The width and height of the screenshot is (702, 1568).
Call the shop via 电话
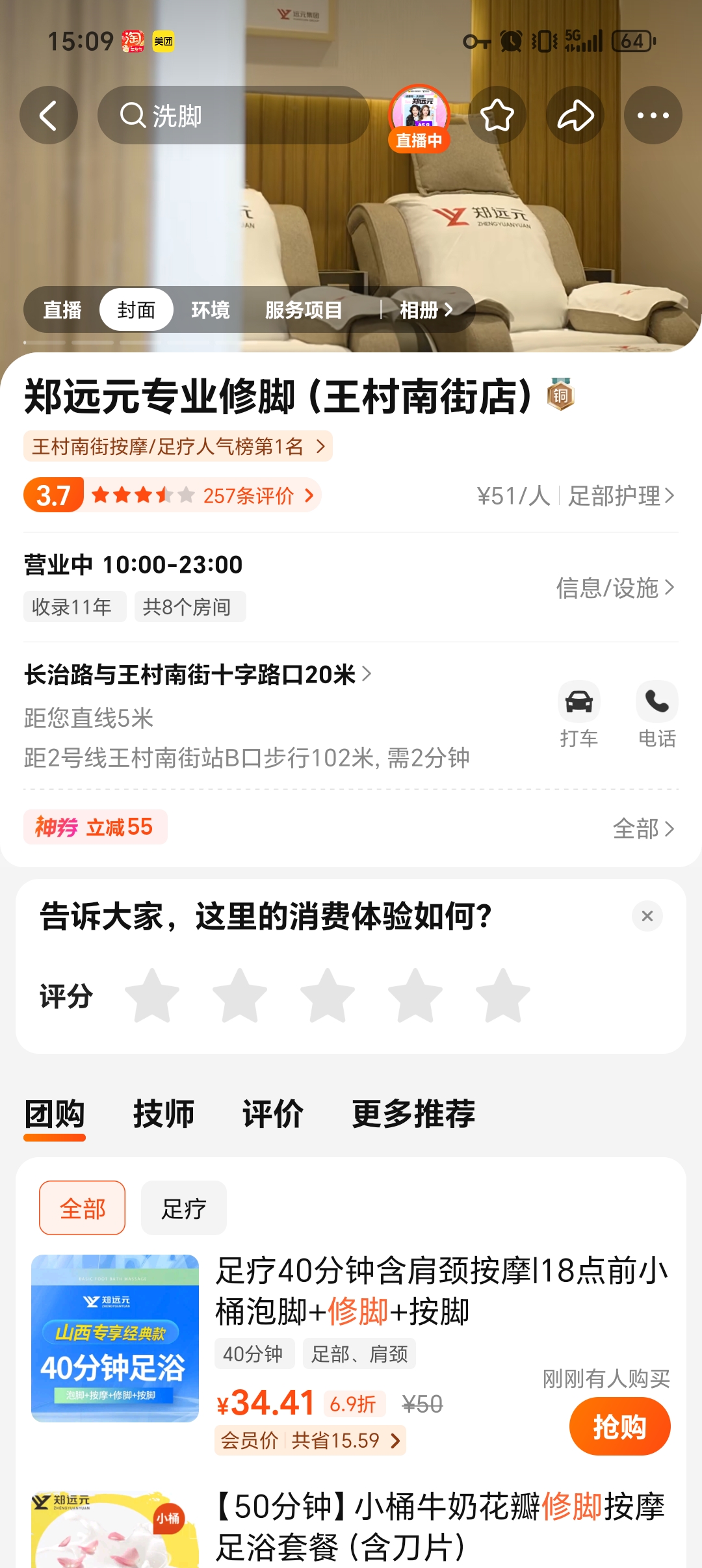[x=656, y=714]
